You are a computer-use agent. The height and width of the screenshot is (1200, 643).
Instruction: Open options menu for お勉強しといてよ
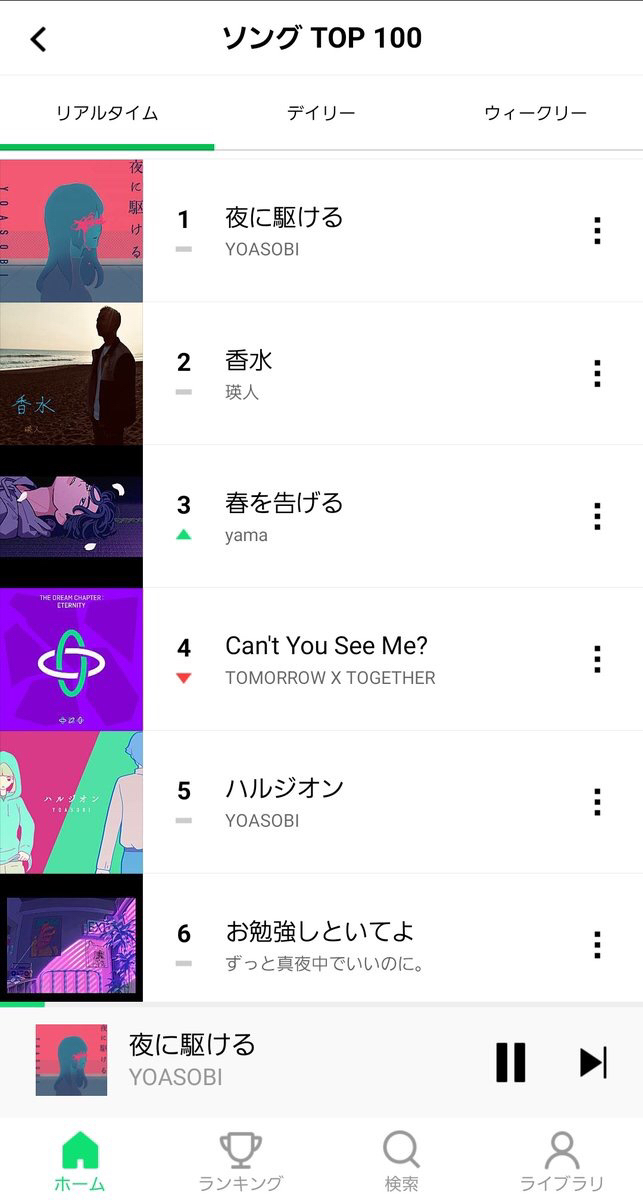tap(597, 945)
